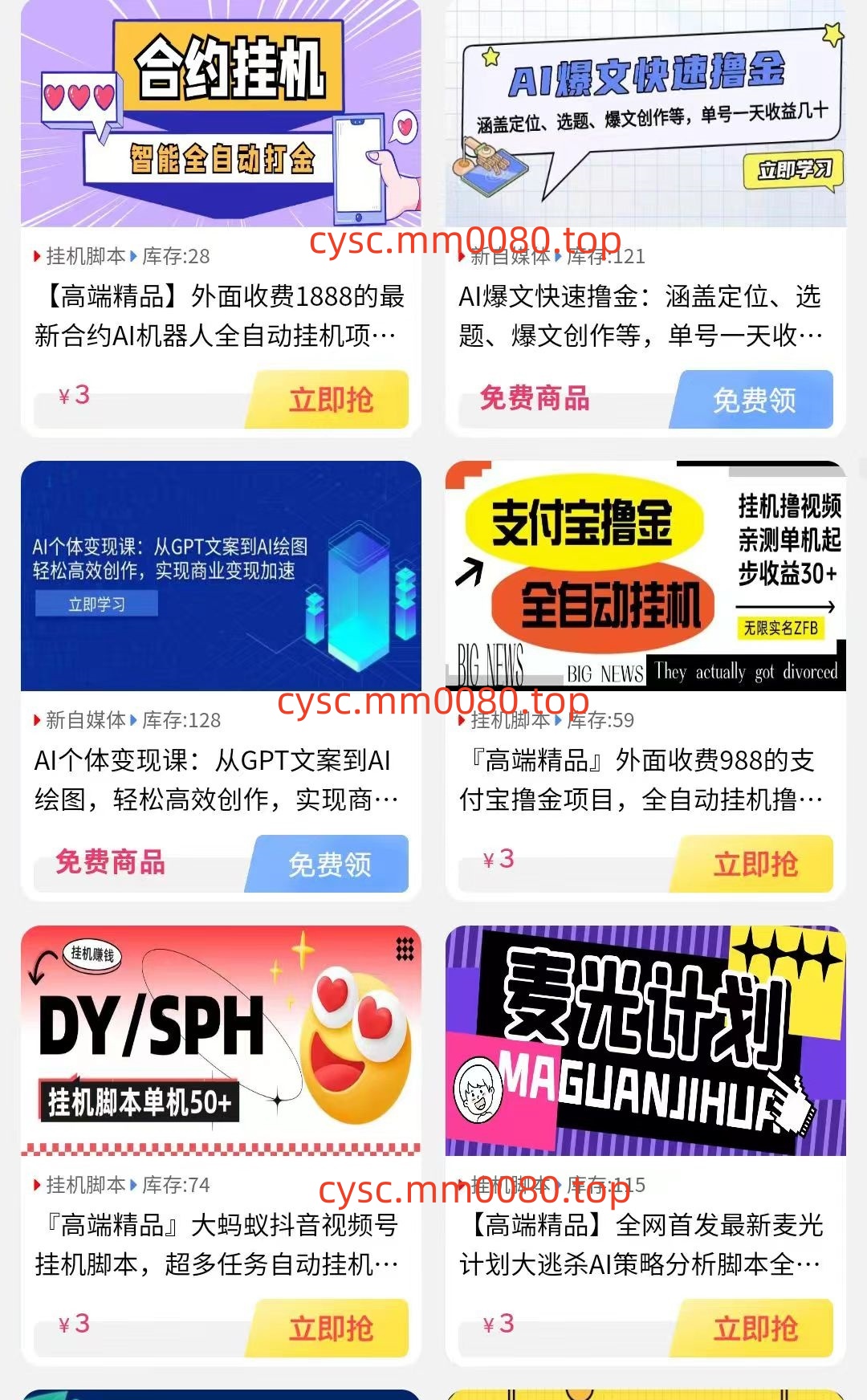Tap 立即抢 on the 合约AI机器人 product
Image resolution: width=867 pixels, height=1400 pixels.
(x=331, y=399)
